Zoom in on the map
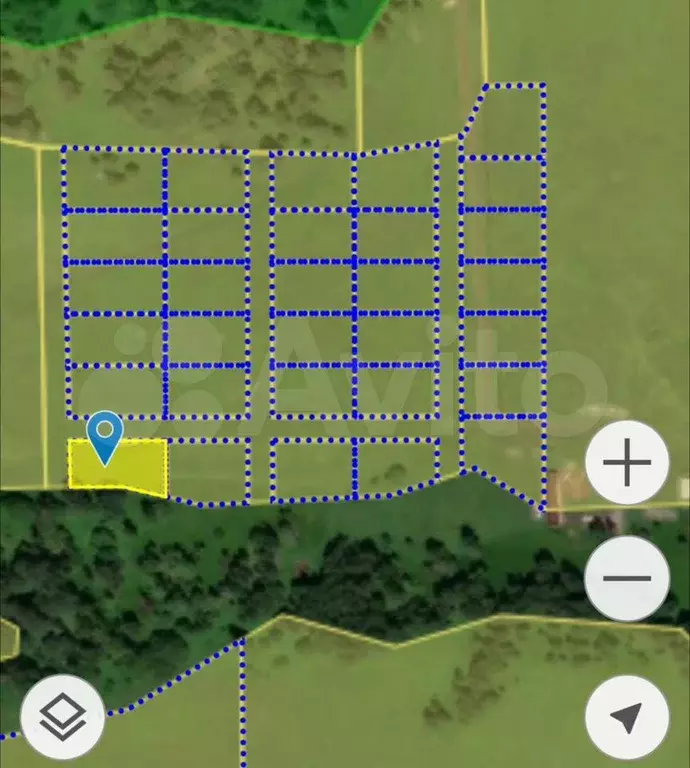 pyautogui.click(x=627, y=462)
